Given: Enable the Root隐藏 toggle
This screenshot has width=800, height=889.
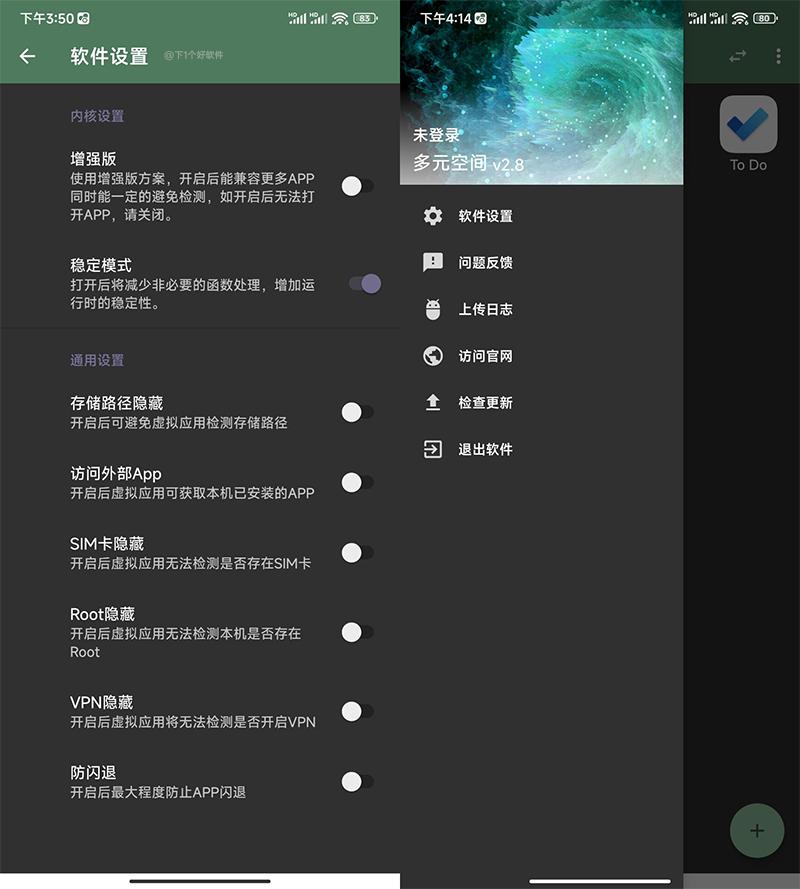Looking at the screenshot, I should click(x=352, y=632).
